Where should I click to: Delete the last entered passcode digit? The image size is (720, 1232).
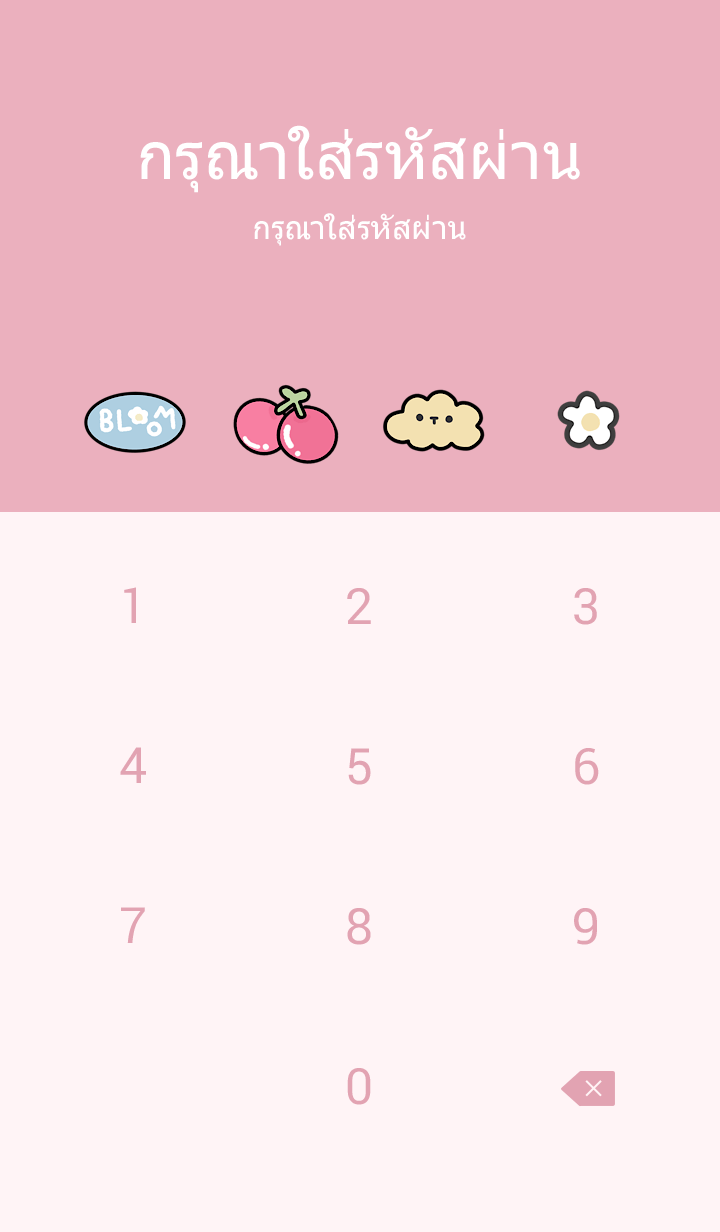[589, 1088]
